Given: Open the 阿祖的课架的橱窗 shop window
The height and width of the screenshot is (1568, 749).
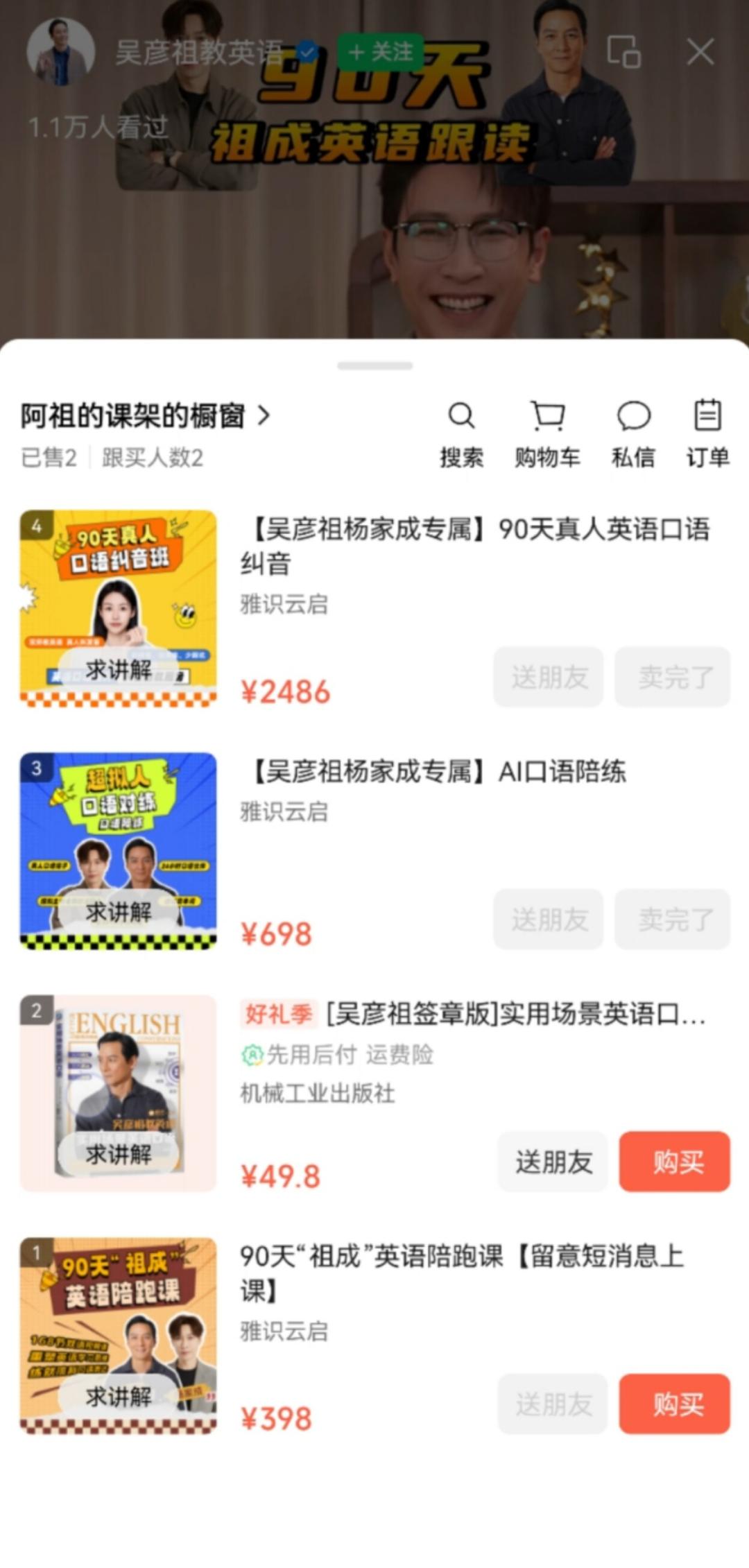Looking at the screenshot, I should click(x=144, y=416).
